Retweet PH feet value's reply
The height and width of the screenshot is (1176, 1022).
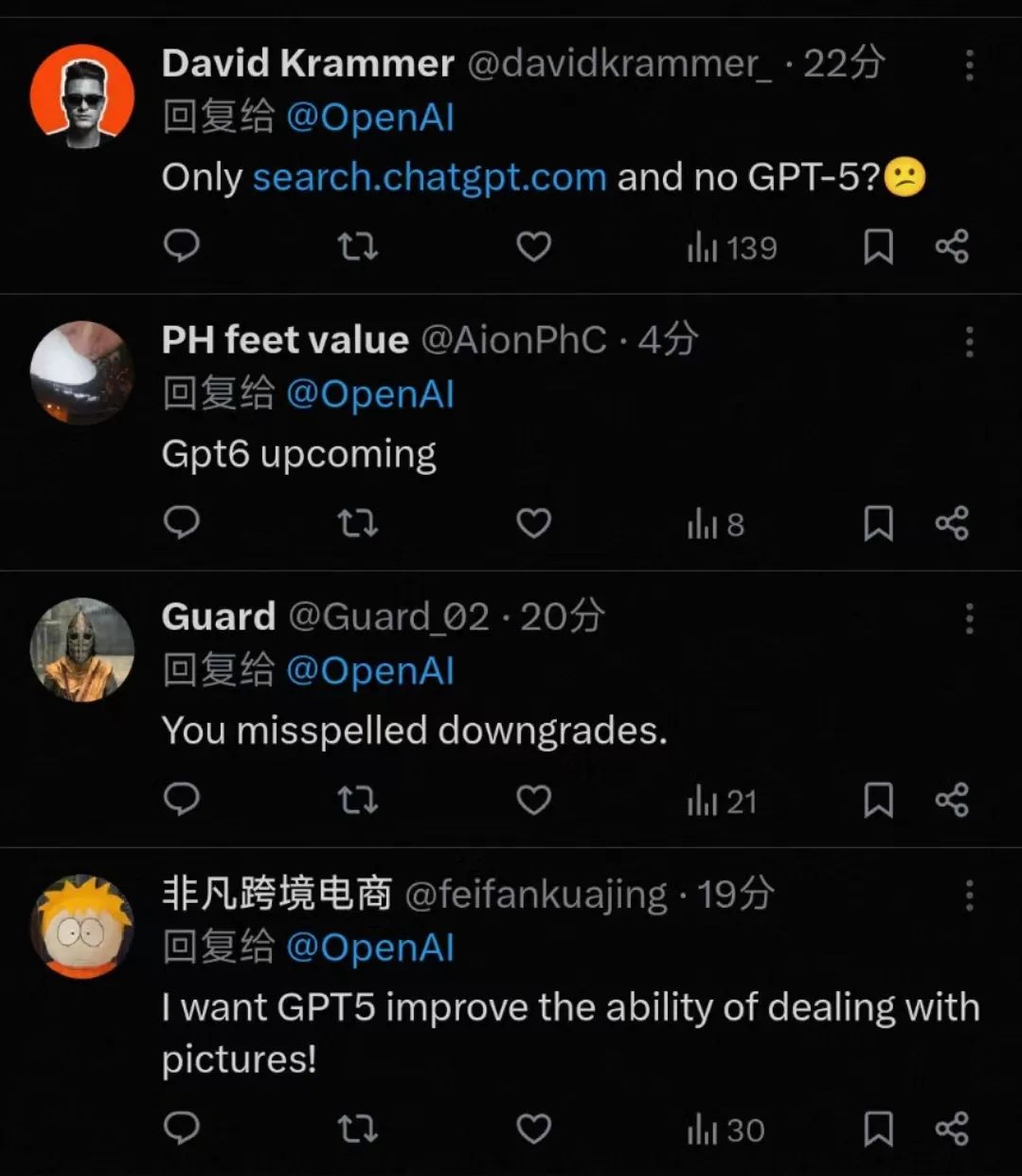tap(358, 523)
